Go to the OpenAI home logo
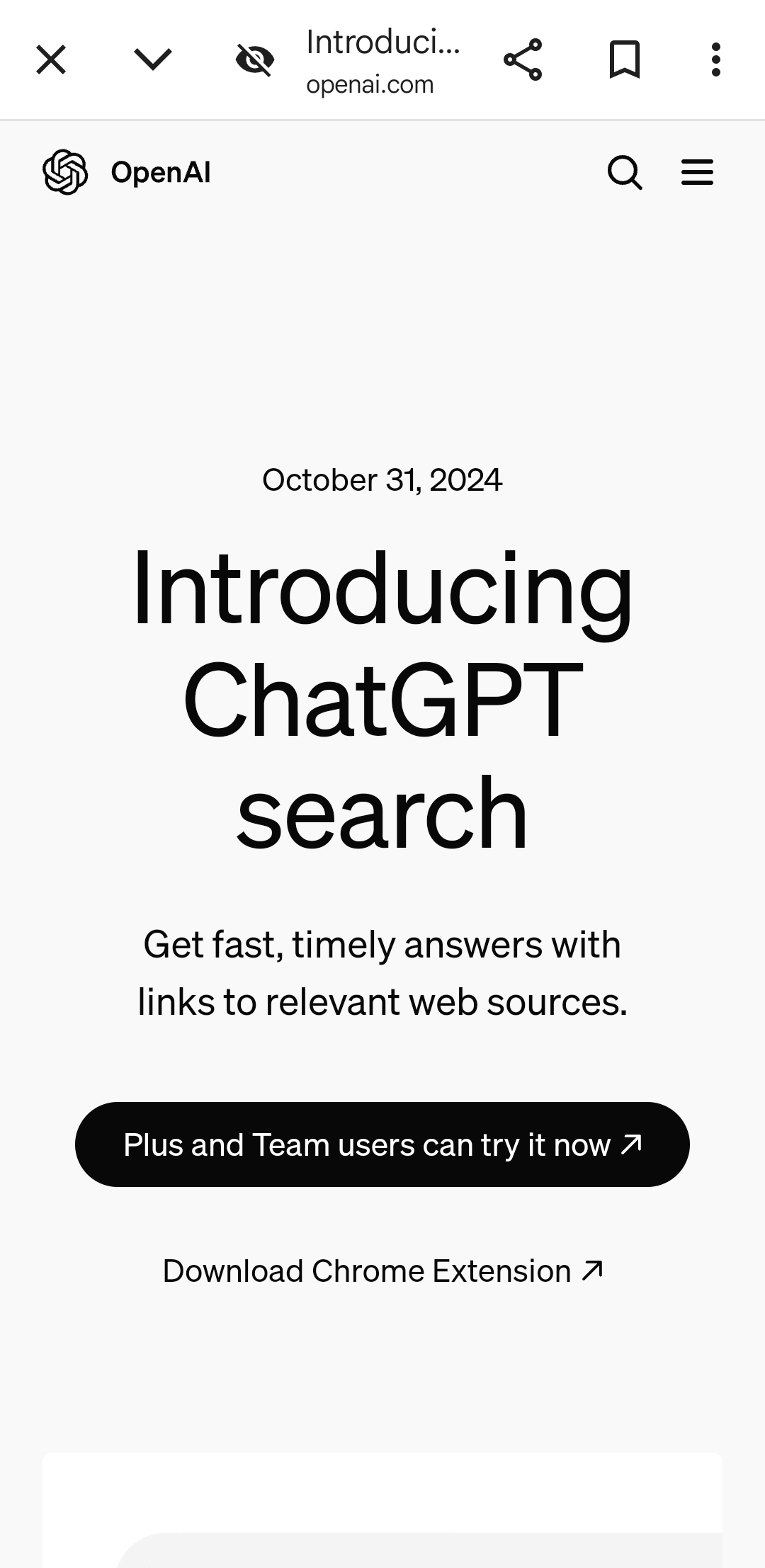The width and height of the screenshot is (765, 1568). click(x=127, y=172)
